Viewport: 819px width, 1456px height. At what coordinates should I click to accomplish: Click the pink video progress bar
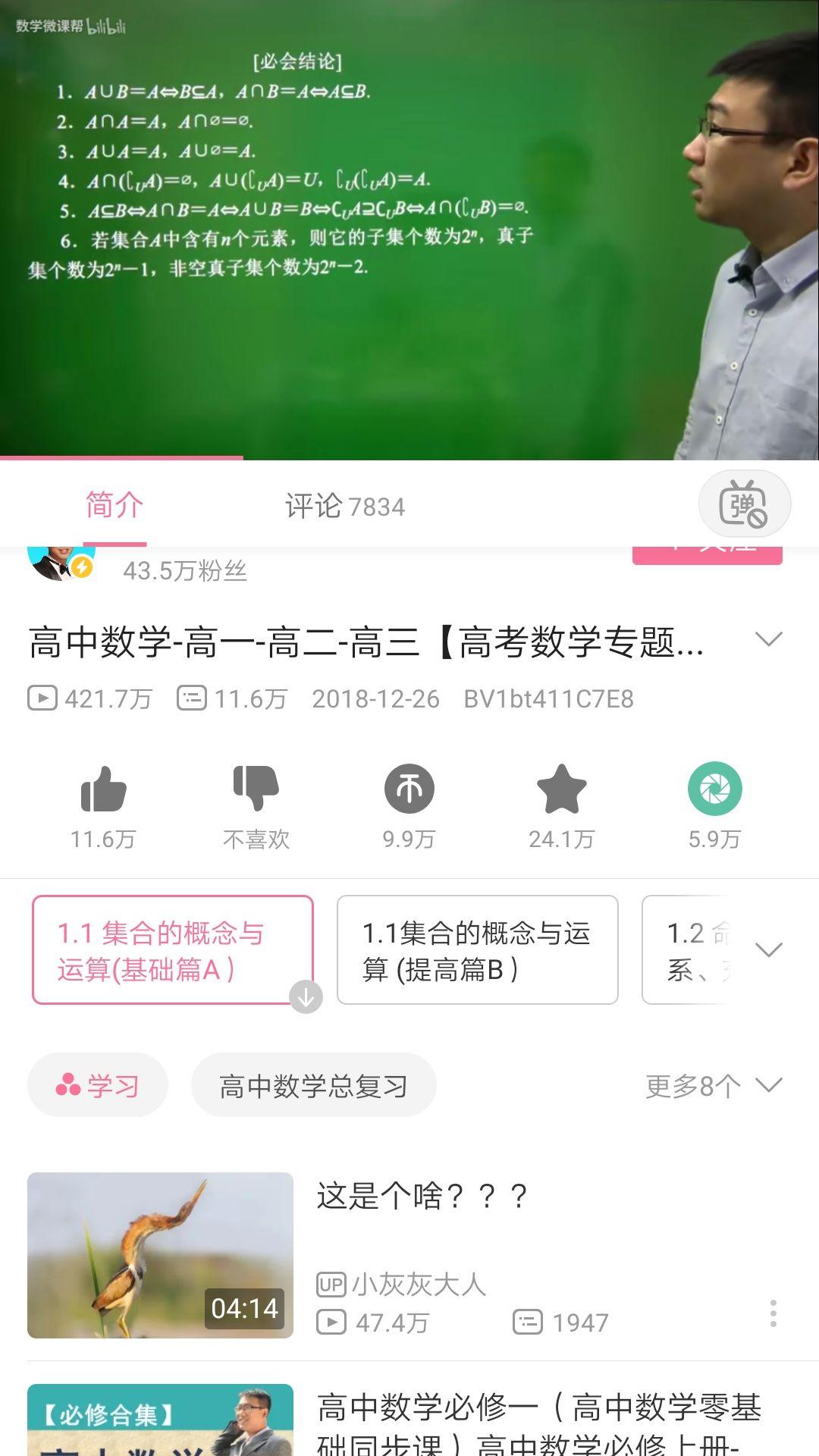(x=121, y=456)
